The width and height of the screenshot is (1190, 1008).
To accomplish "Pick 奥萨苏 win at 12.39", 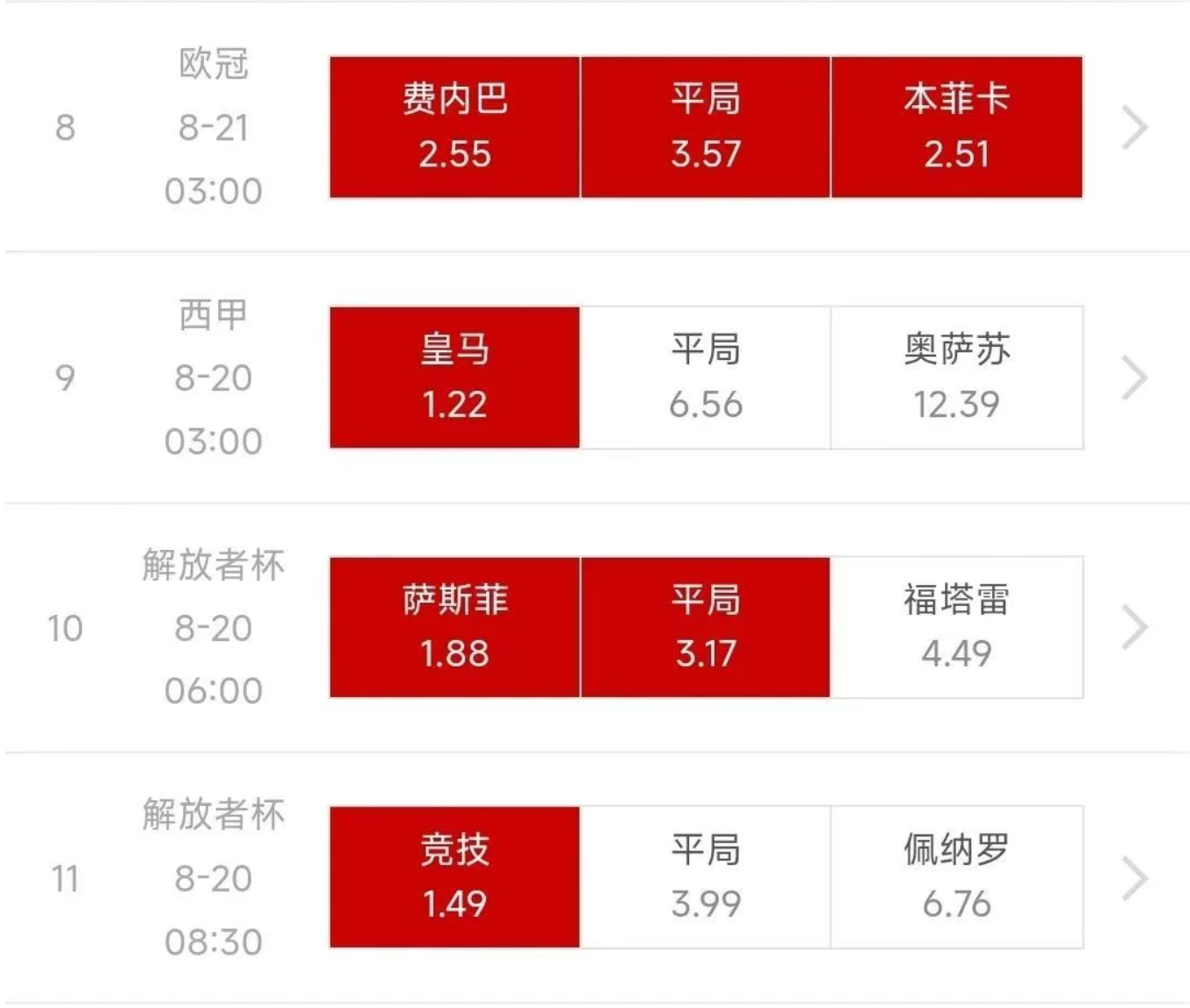I will point(956,377).
